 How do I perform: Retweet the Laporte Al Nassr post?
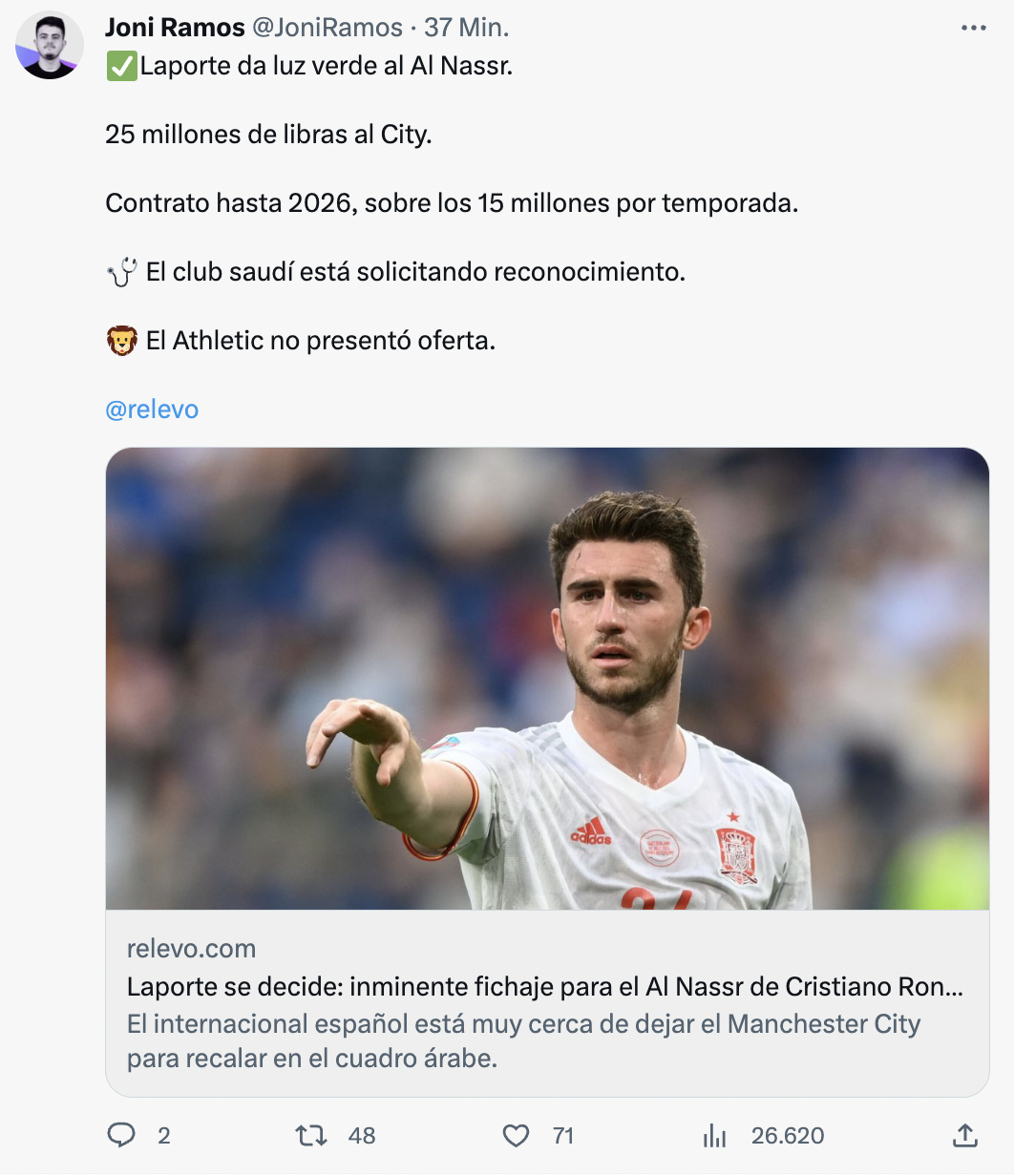(311, 1135)
